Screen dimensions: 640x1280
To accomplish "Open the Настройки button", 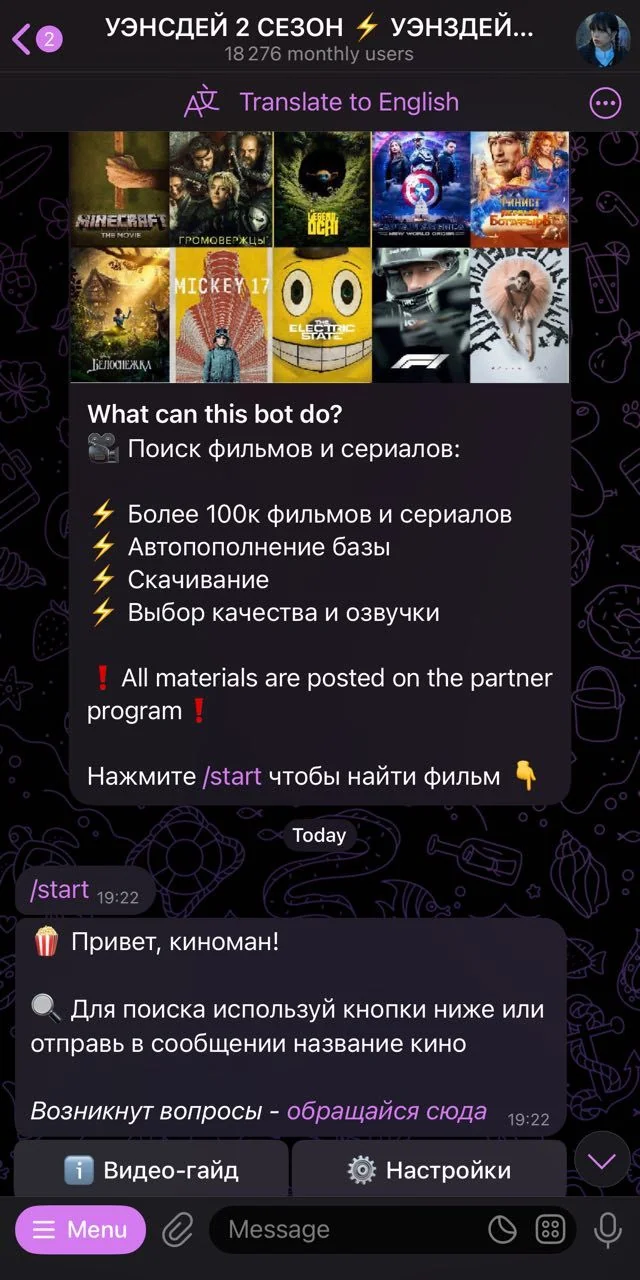I will click(x=429, y=1169).
